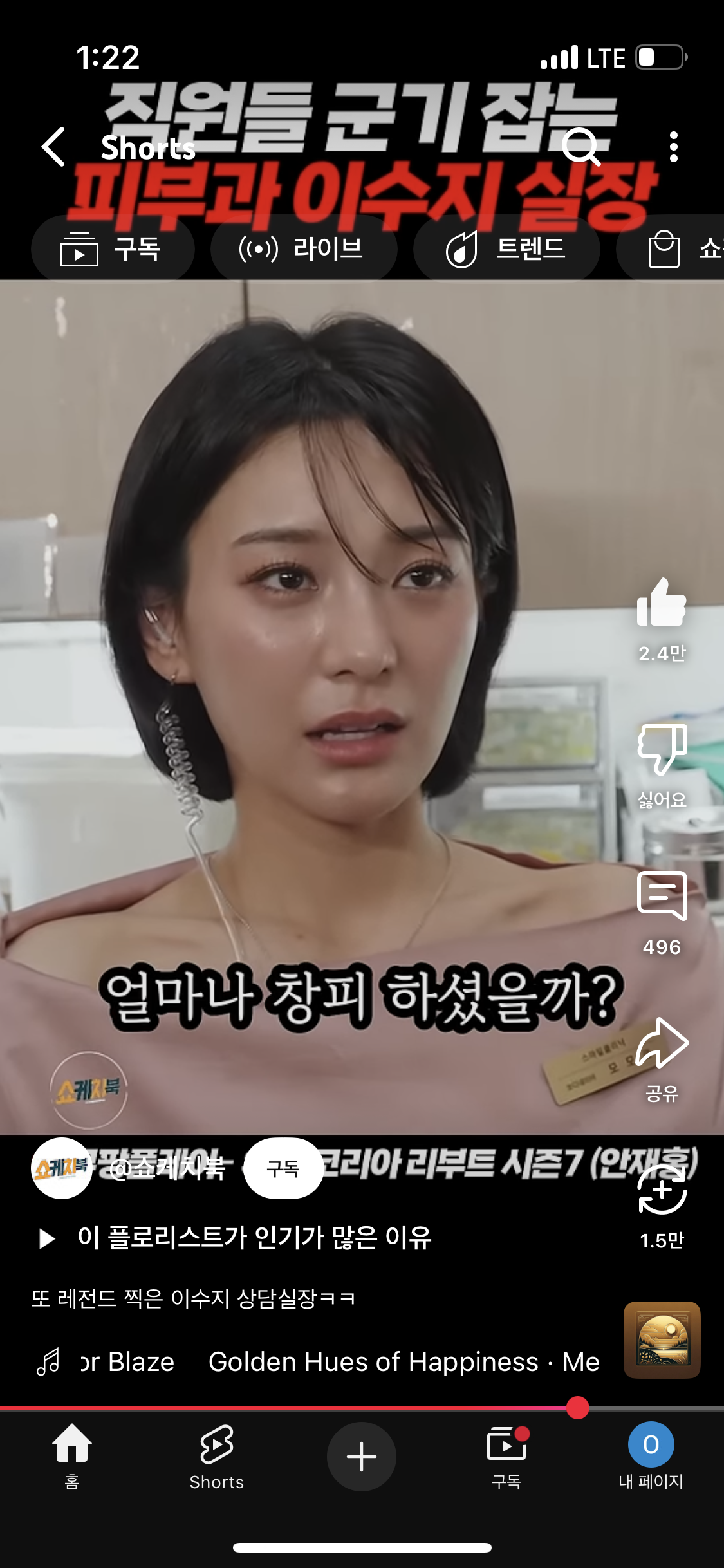Open the comments showing 496
This screenshot has height=1568, width=724.
pos(662,896)
